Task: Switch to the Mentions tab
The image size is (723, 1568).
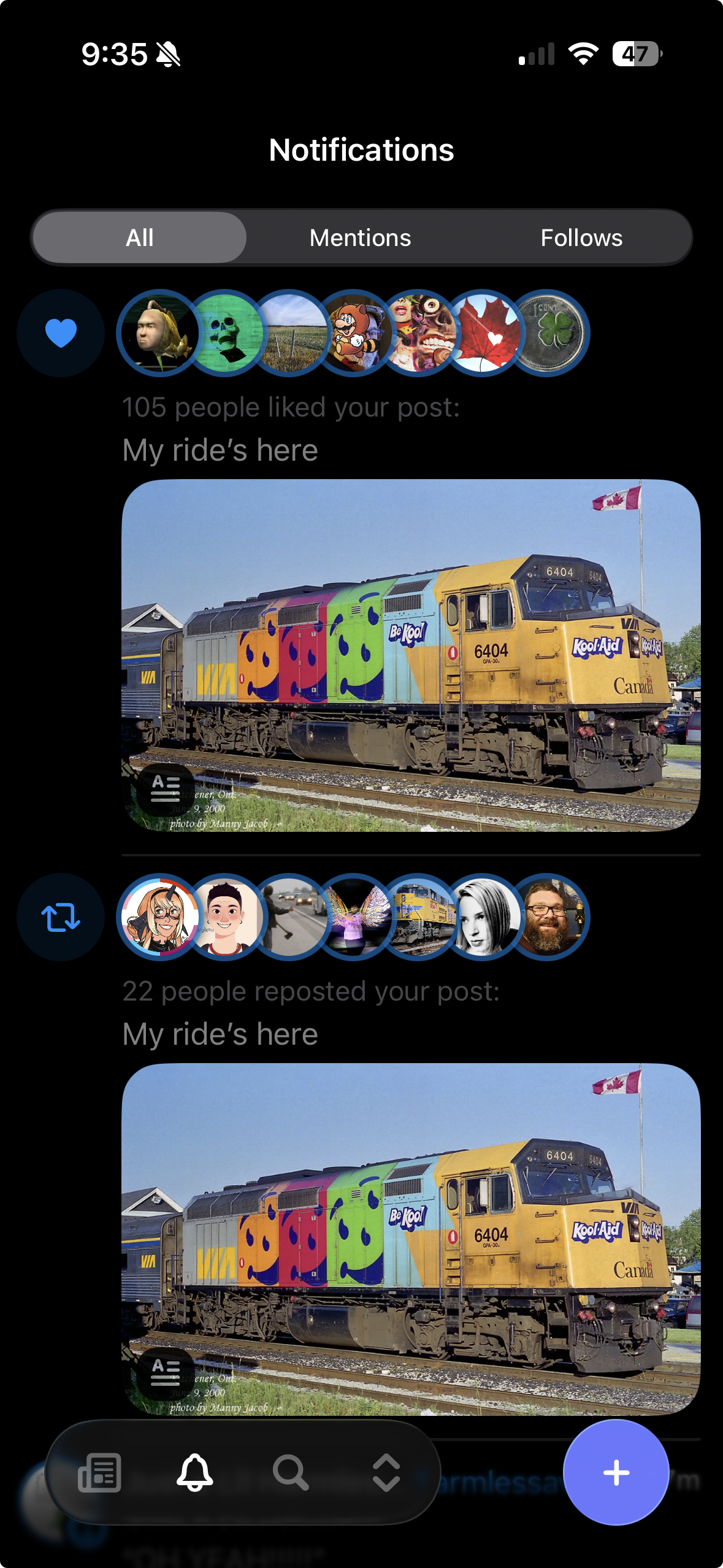Action: (x=361, y=237)
